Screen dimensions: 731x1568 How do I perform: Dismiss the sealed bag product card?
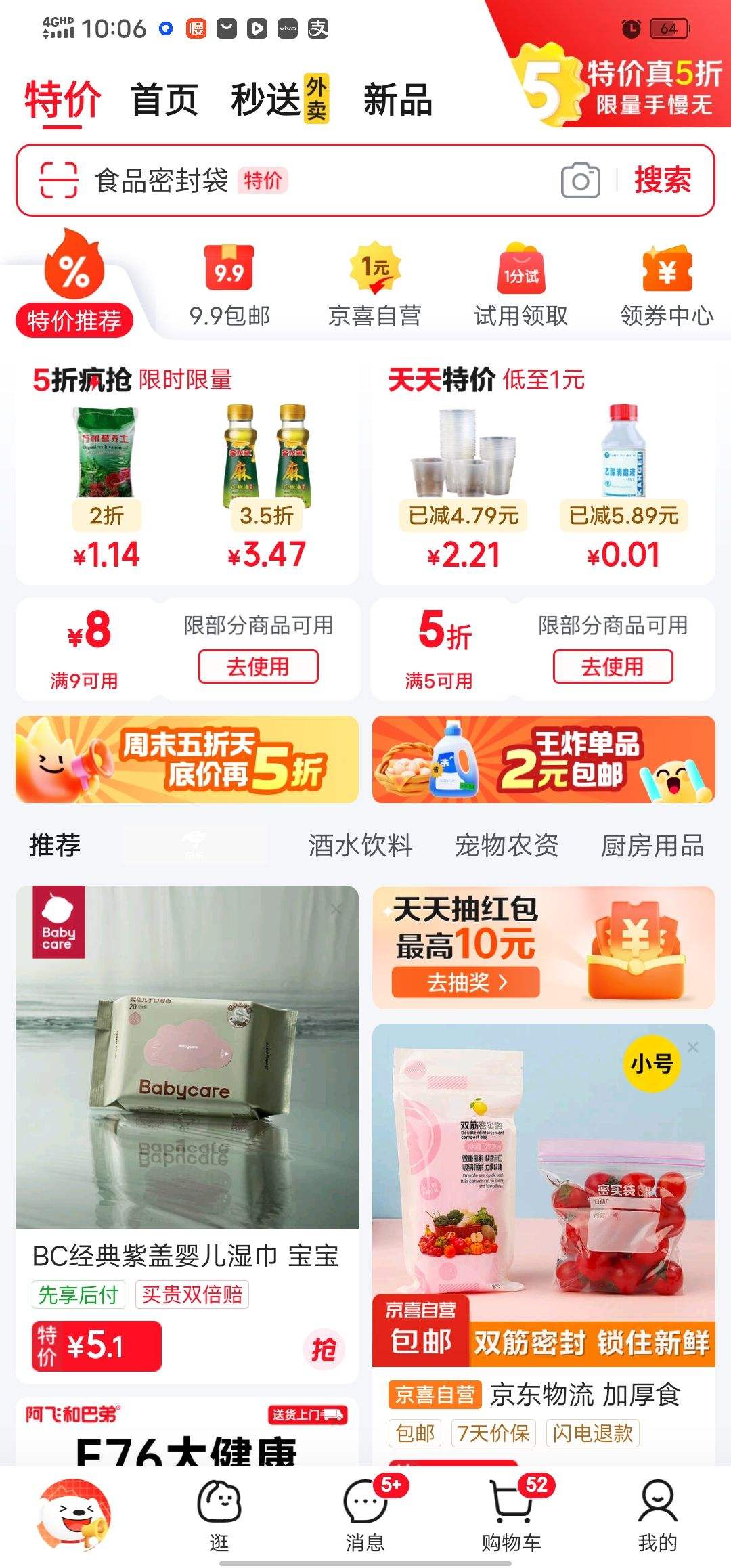(x=692, y=1047)
